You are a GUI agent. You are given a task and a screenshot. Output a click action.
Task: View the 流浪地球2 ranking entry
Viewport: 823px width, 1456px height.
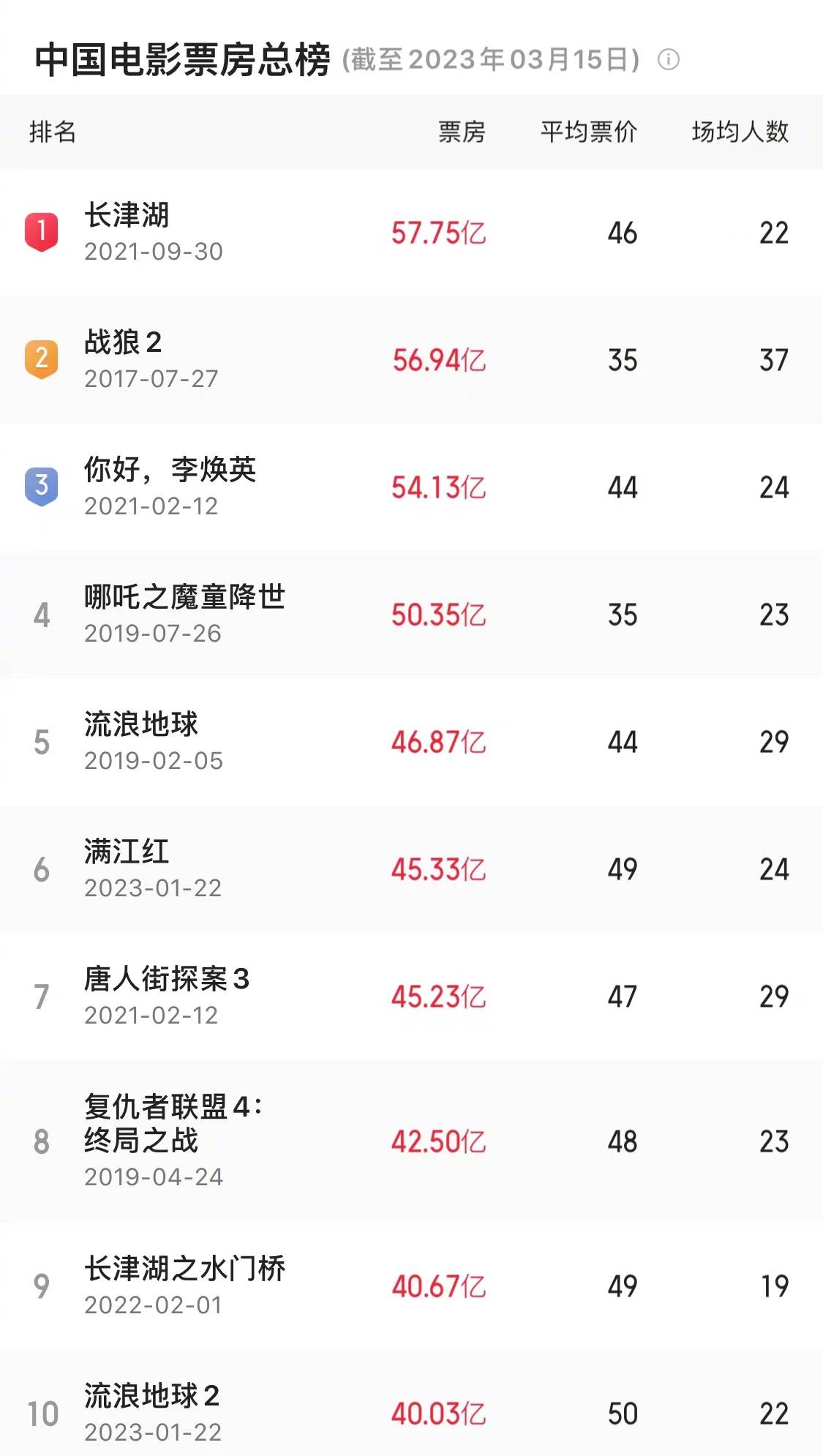(411, 1403)
